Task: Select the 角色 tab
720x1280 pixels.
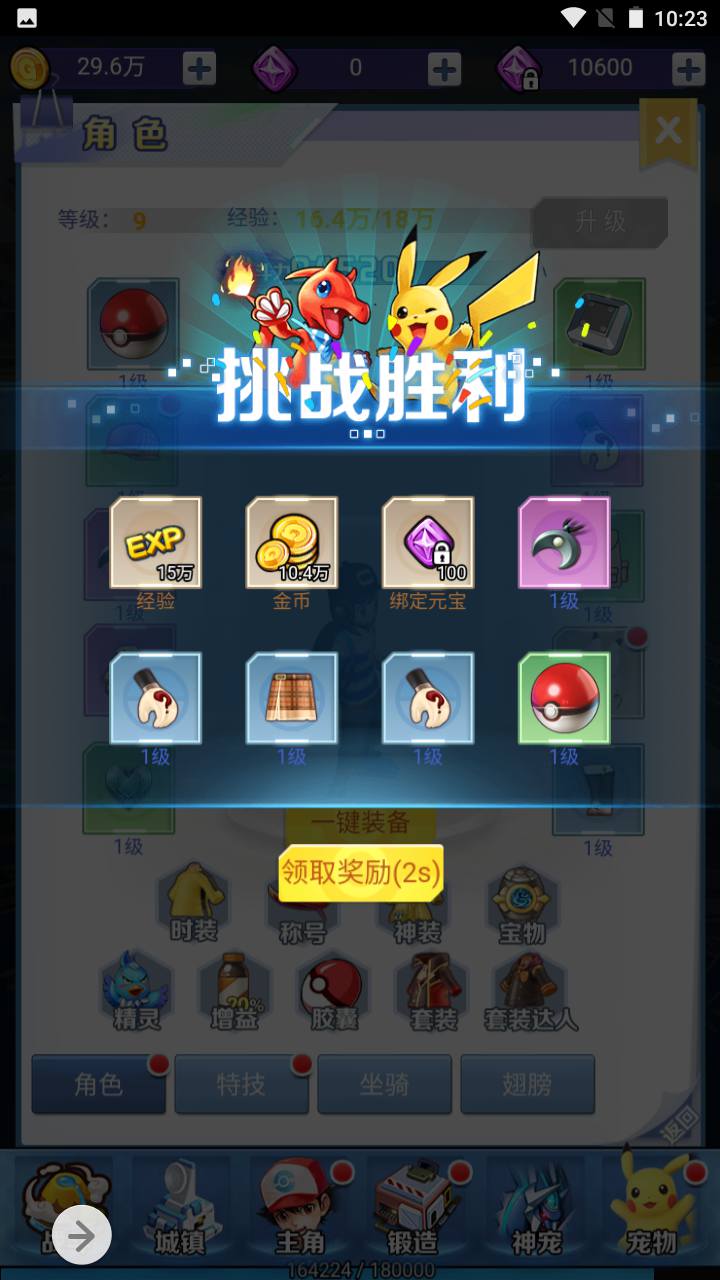Action: 98,1084
